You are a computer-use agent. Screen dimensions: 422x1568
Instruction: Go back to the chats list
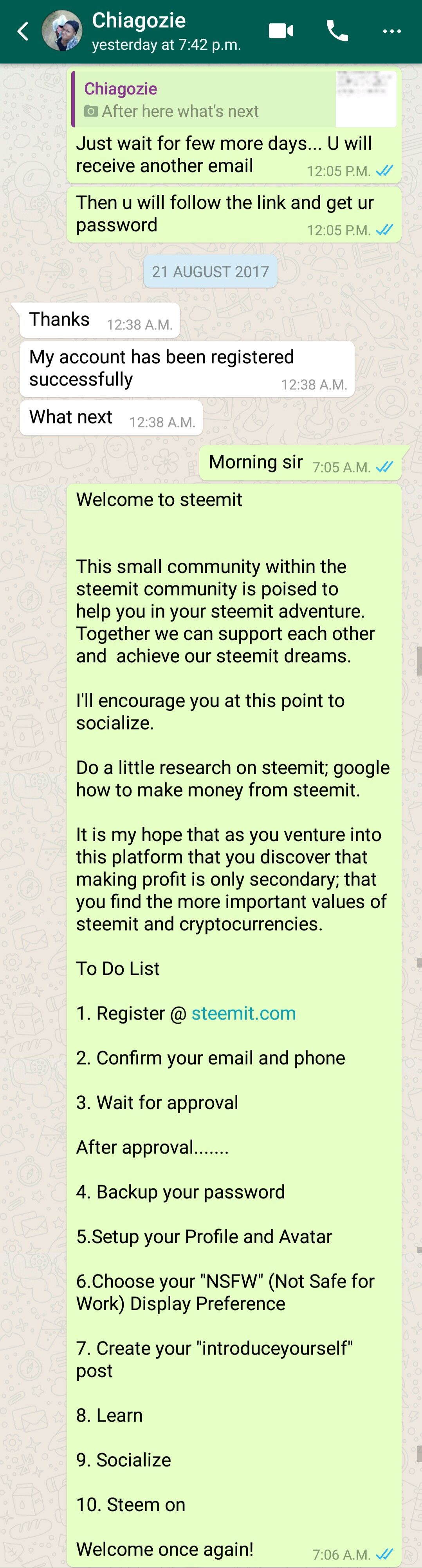click(22, 31)
